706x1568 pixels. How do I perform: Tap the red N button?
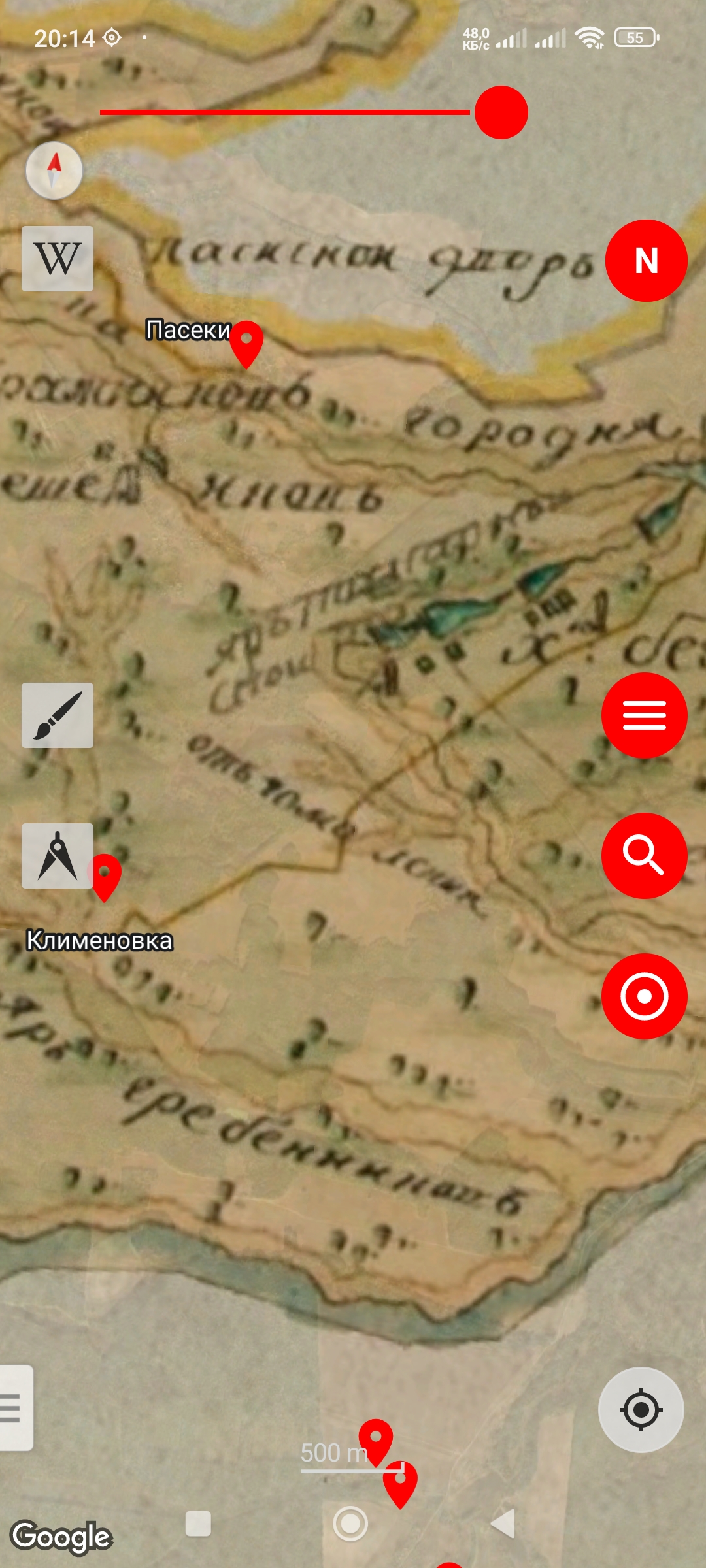coord(646,261)
